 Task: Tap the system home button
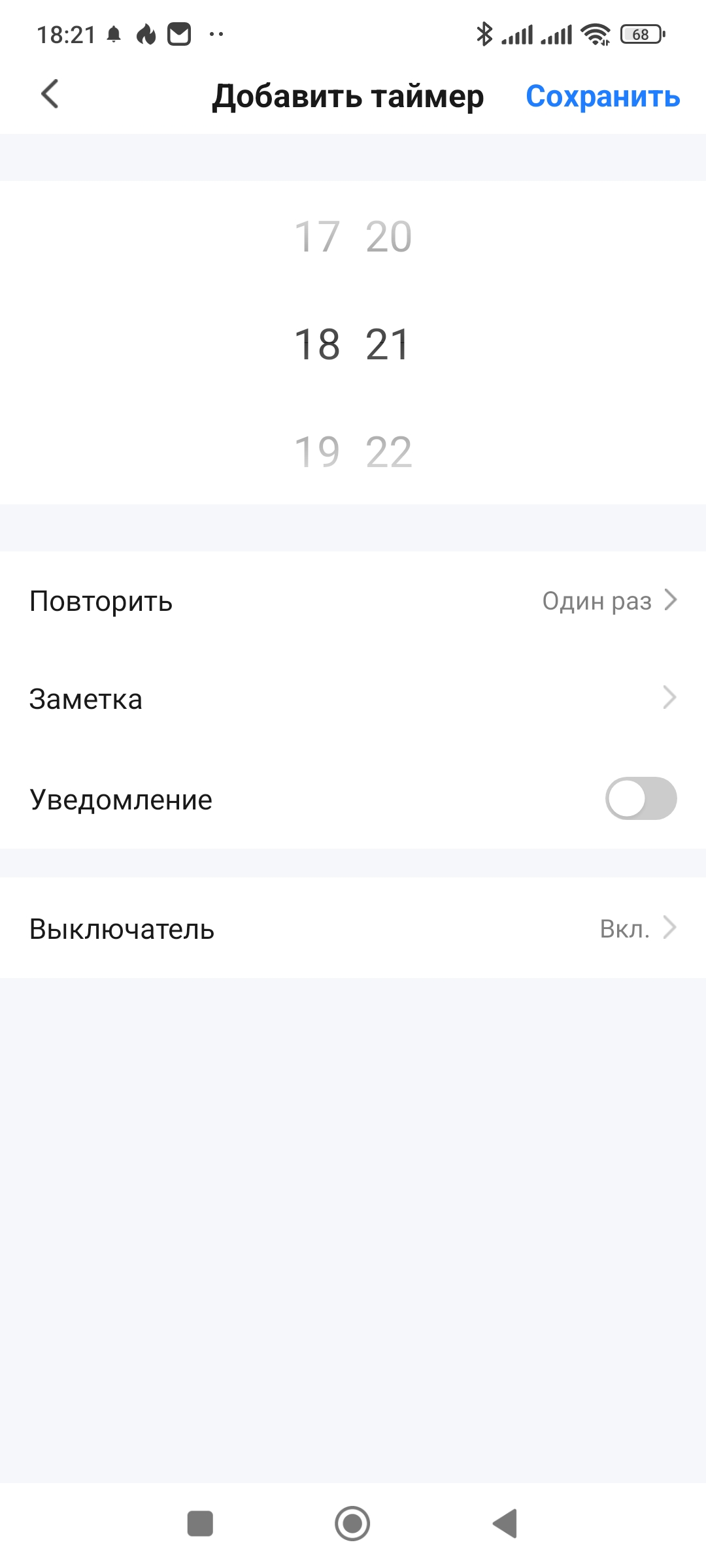tap(352, 1524)
